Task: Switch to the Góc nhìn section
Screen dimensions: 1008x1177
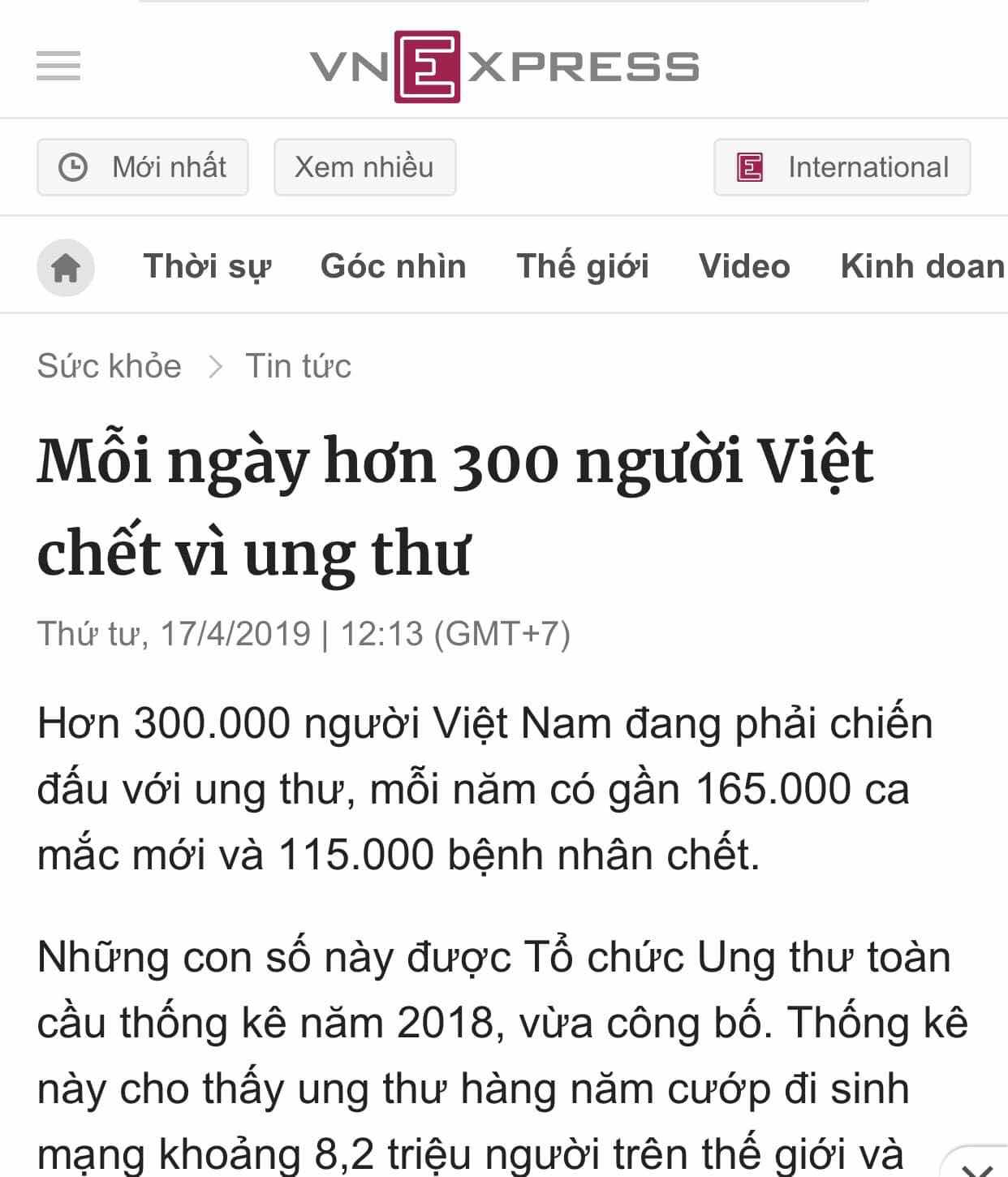Action: 394,266
